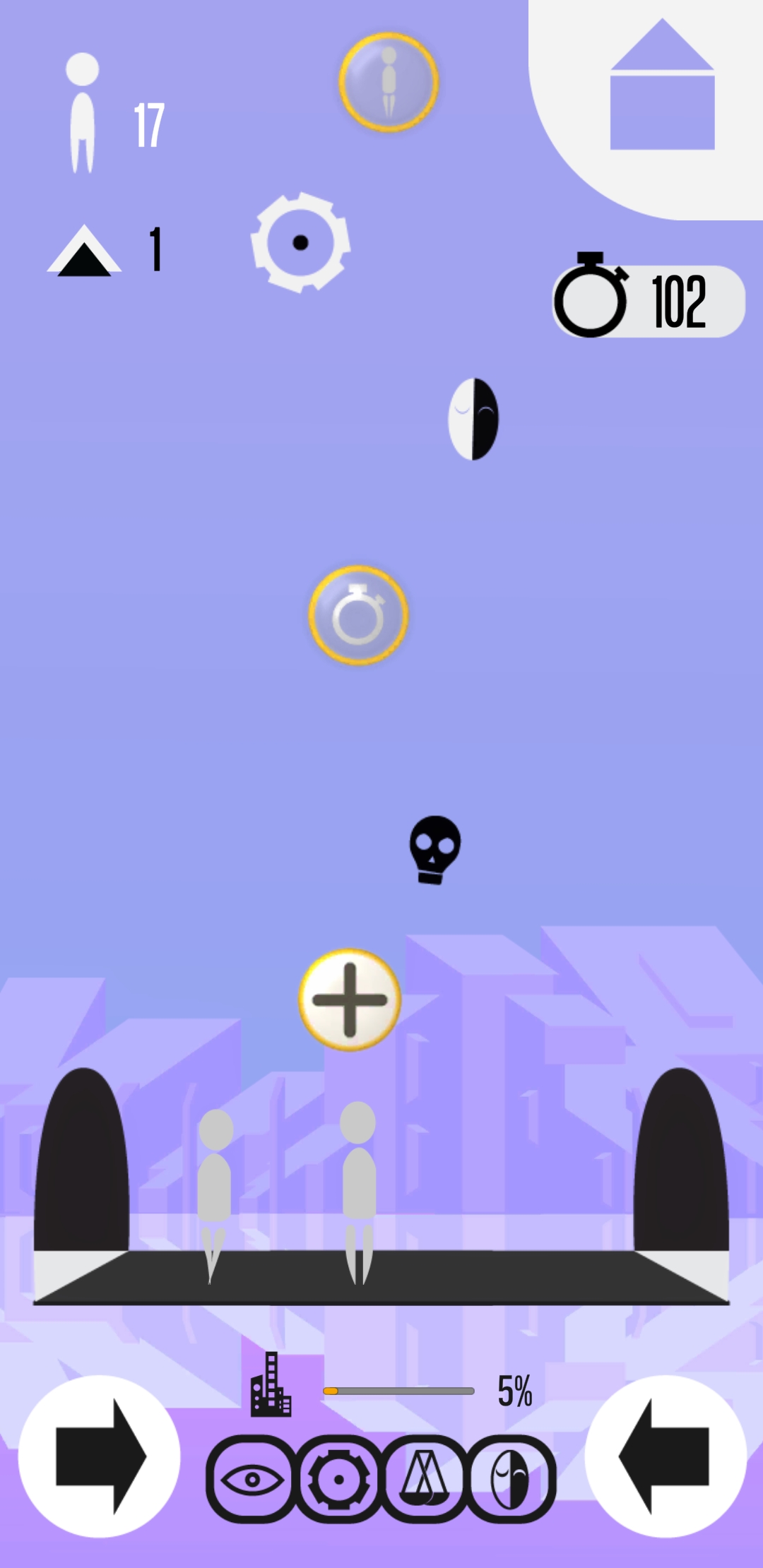This screenshot has width=763, height=1568.
Task: Activate the eye power-up button
Action: point(252,1479)
